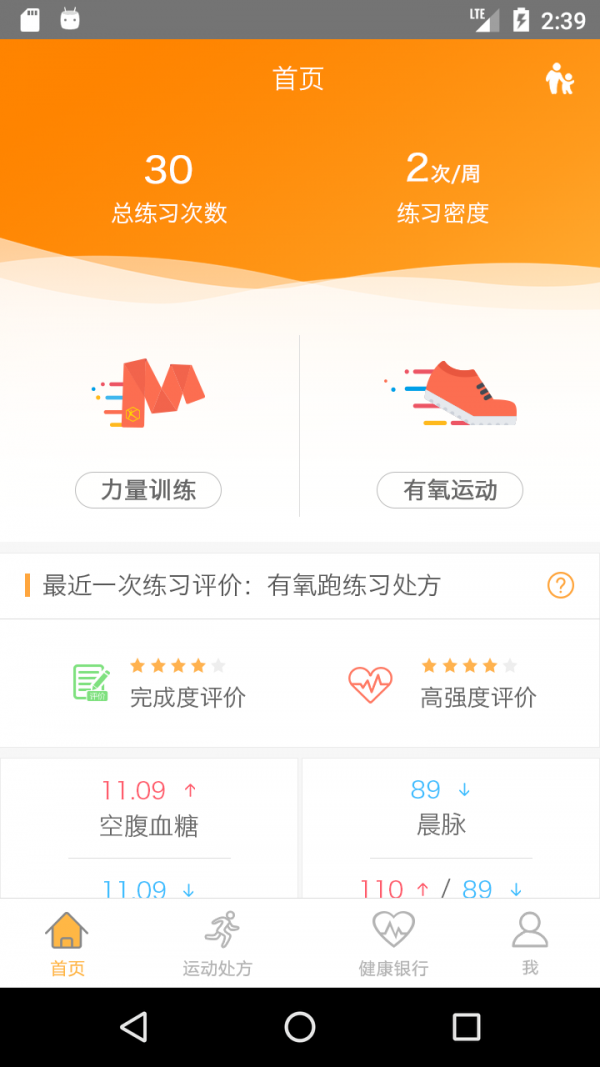The width and height of the screenshot is (600, 1067).
Task: Open 有氧运动 aerobic exercise
Action: tap(450, 490)
